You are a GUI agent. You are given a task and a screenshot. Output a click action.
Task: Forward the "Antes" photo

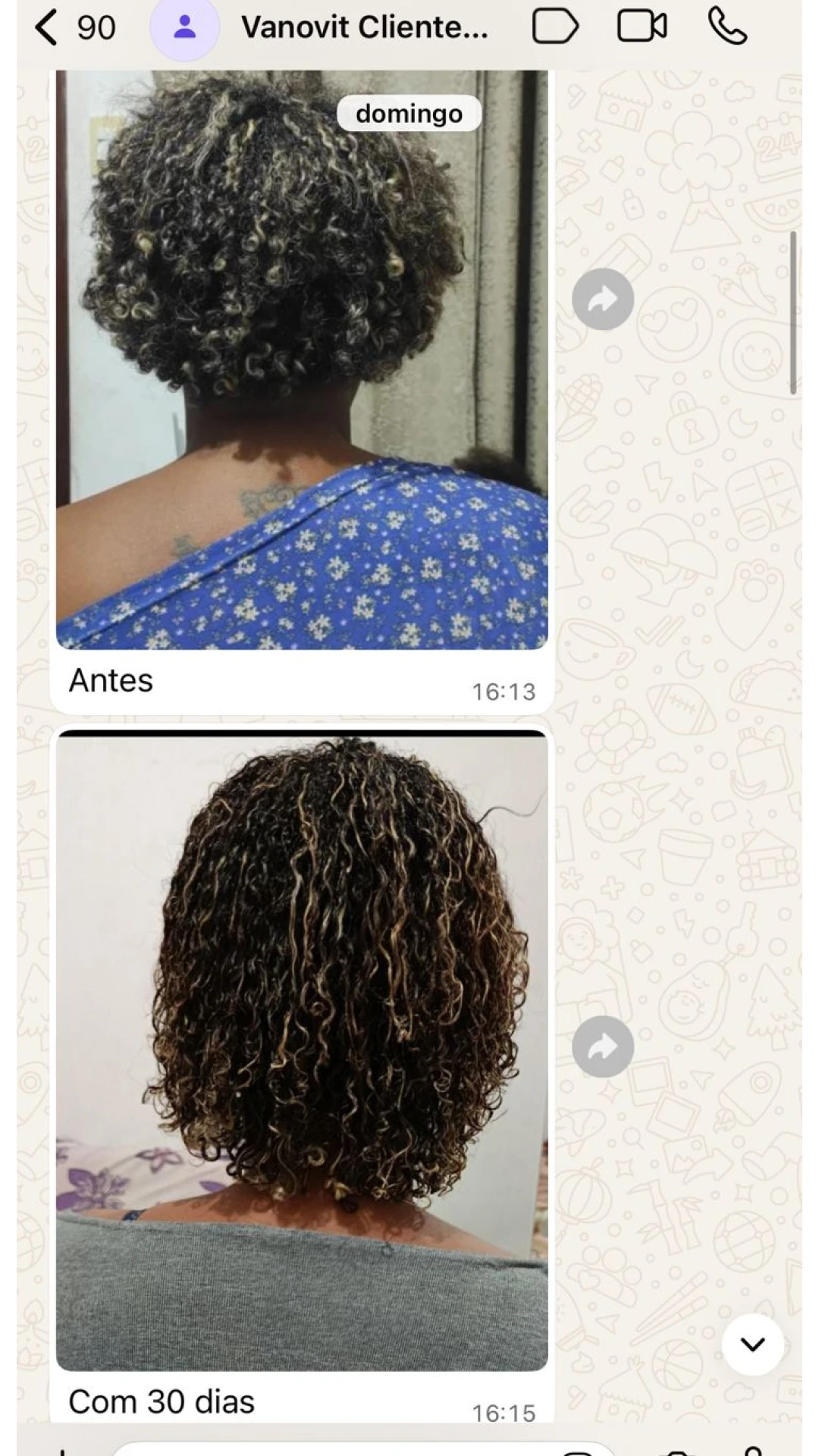click(603, 300)
